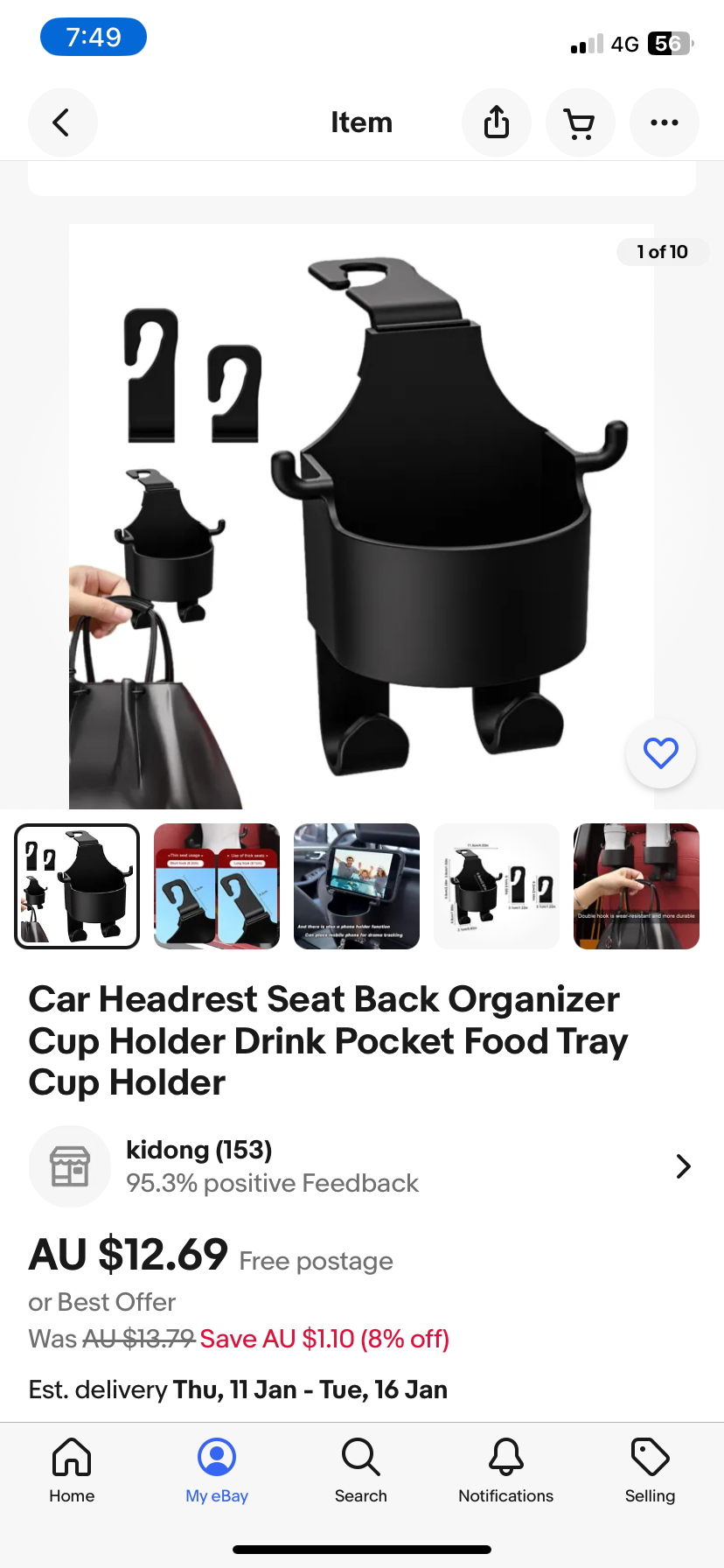
Task: View the fifth thumbnail with red seats
Action: pos(637,886)
